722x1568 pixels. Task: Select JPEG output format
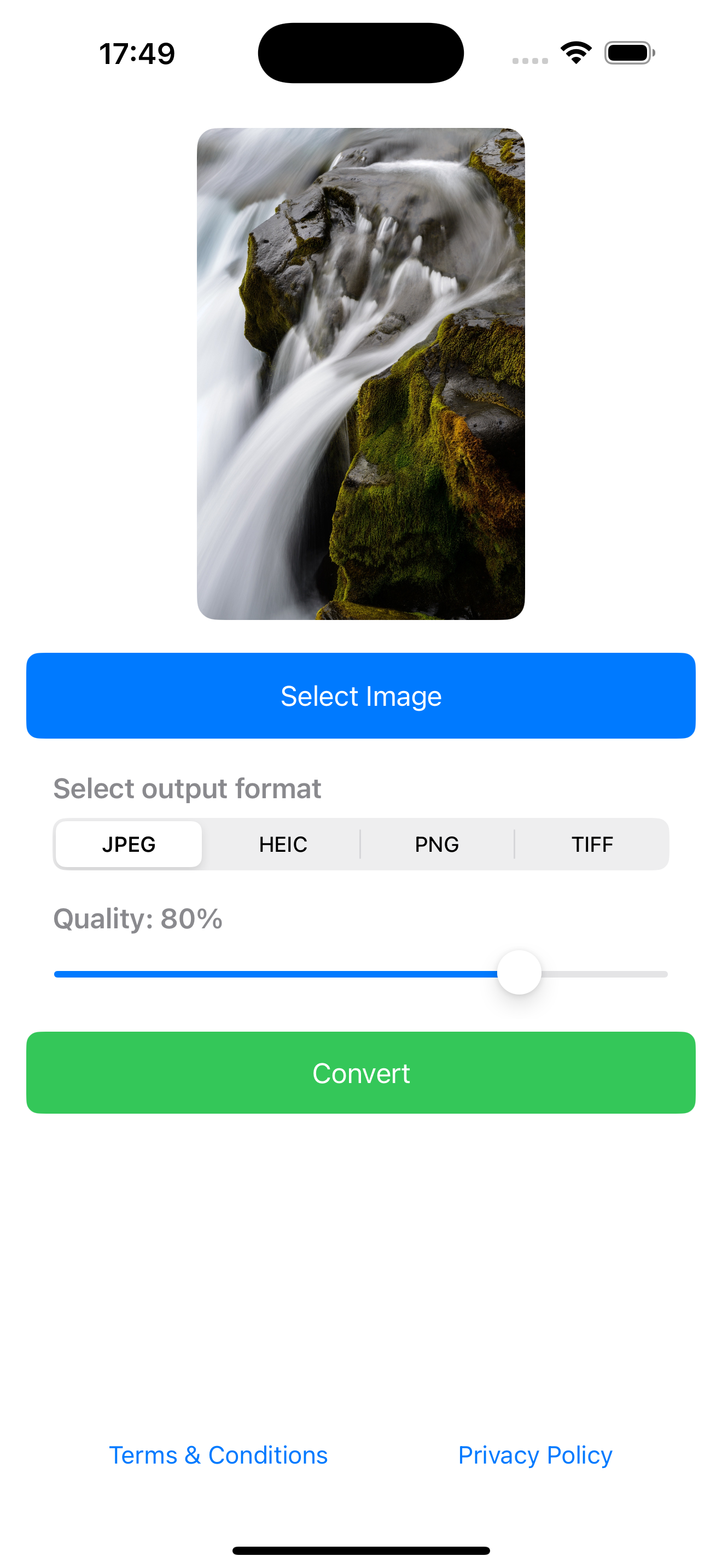tap(129, 844)
